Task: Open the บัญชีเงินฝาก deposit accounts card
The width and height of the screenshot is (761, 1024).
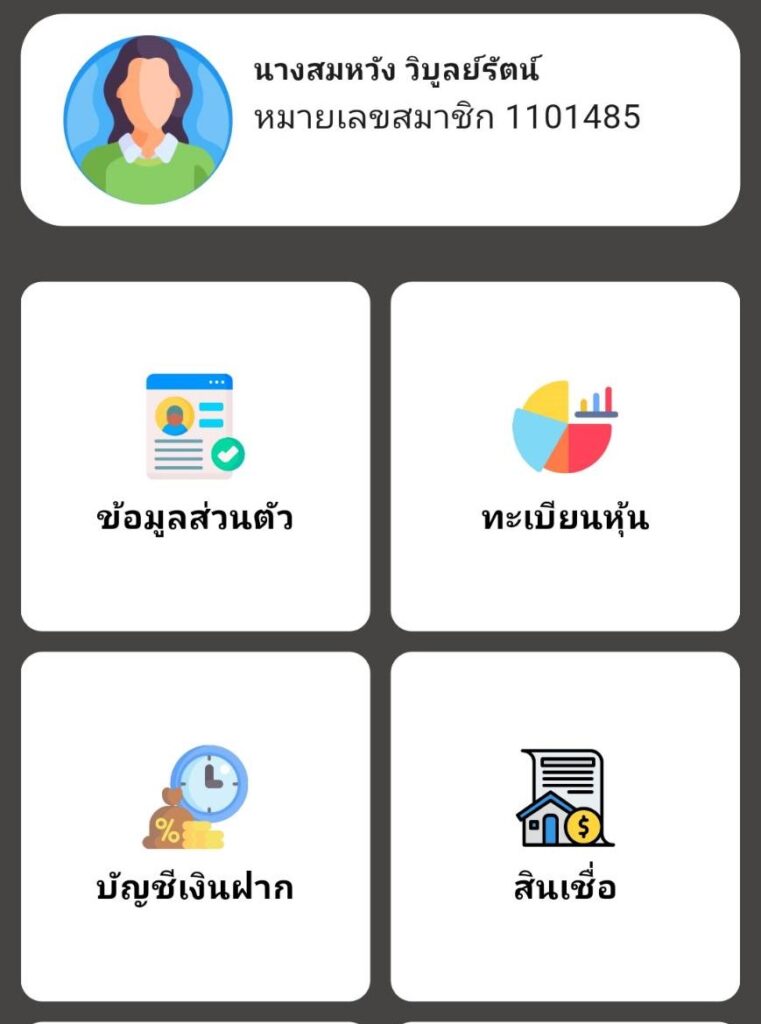Action: pyautogui.click(x=195, y=826)
